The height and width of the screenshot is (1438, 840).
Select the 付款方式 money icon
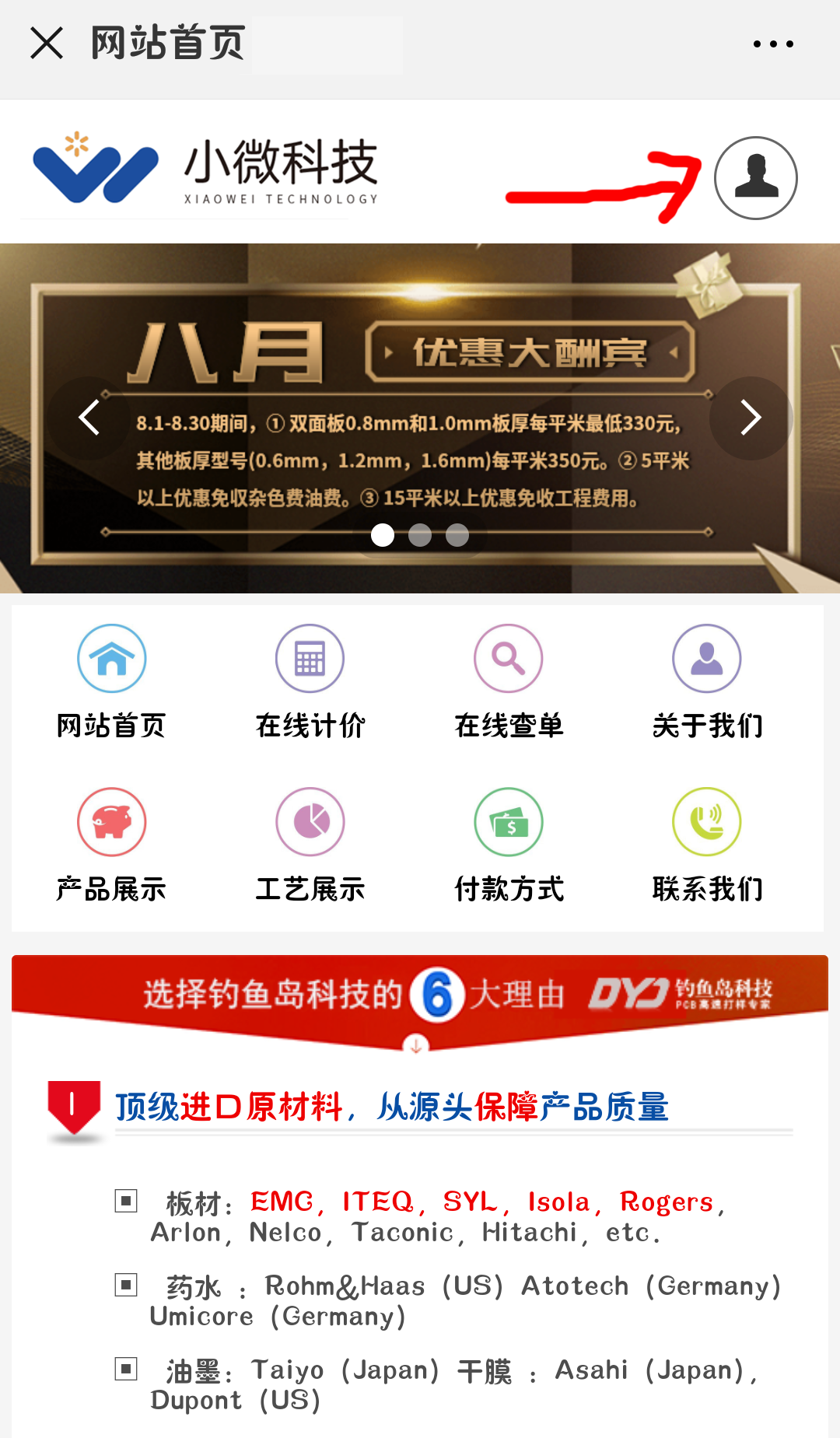tap(508, 820)
